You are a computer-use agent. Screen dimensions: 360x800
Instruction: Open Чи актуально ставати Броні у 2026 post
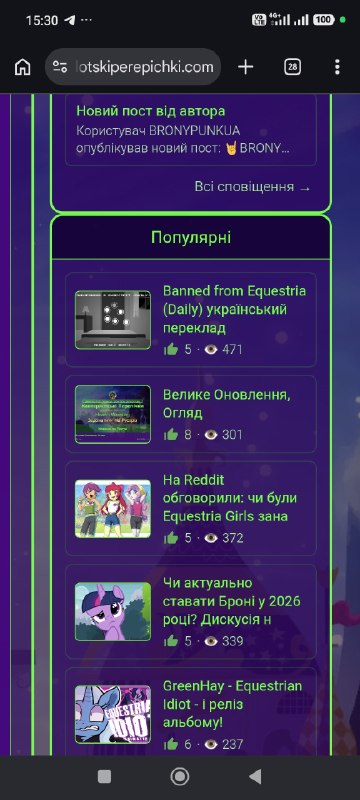pos(191,611)
